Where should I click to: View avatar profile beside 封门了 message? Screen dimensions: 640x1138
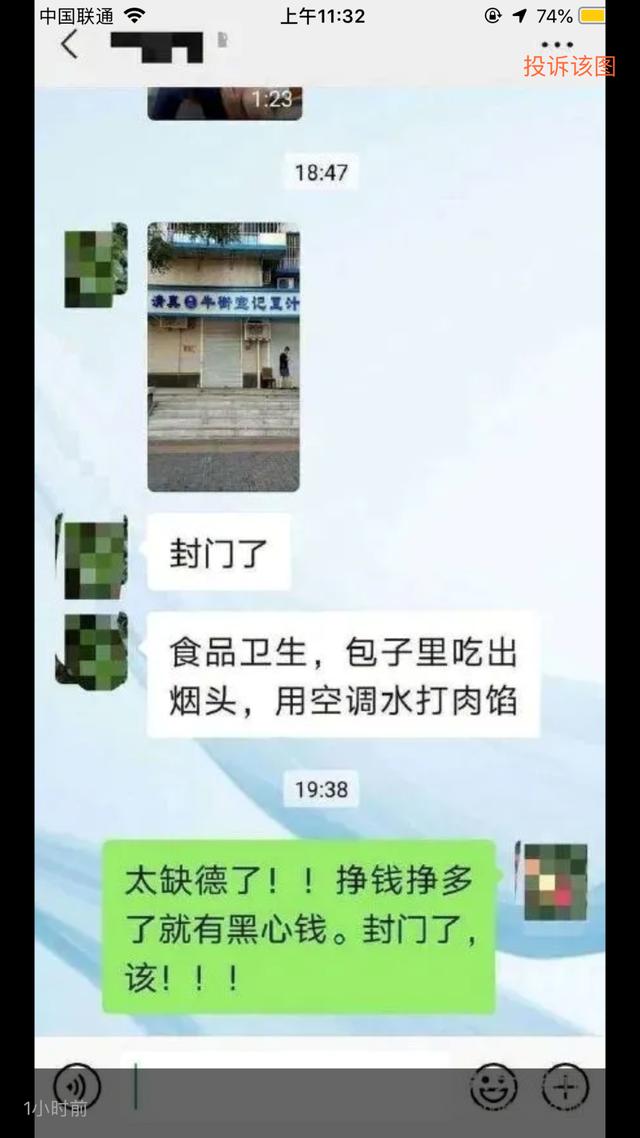(94, 557)
